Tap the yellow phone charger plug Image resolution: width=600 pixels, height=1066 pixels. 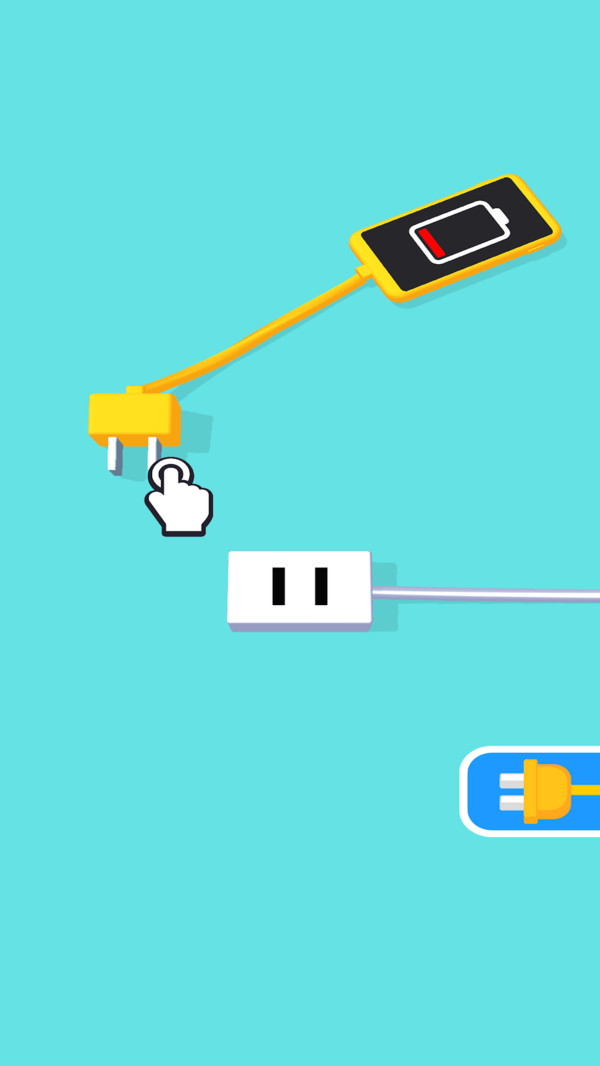click(133, 418)
